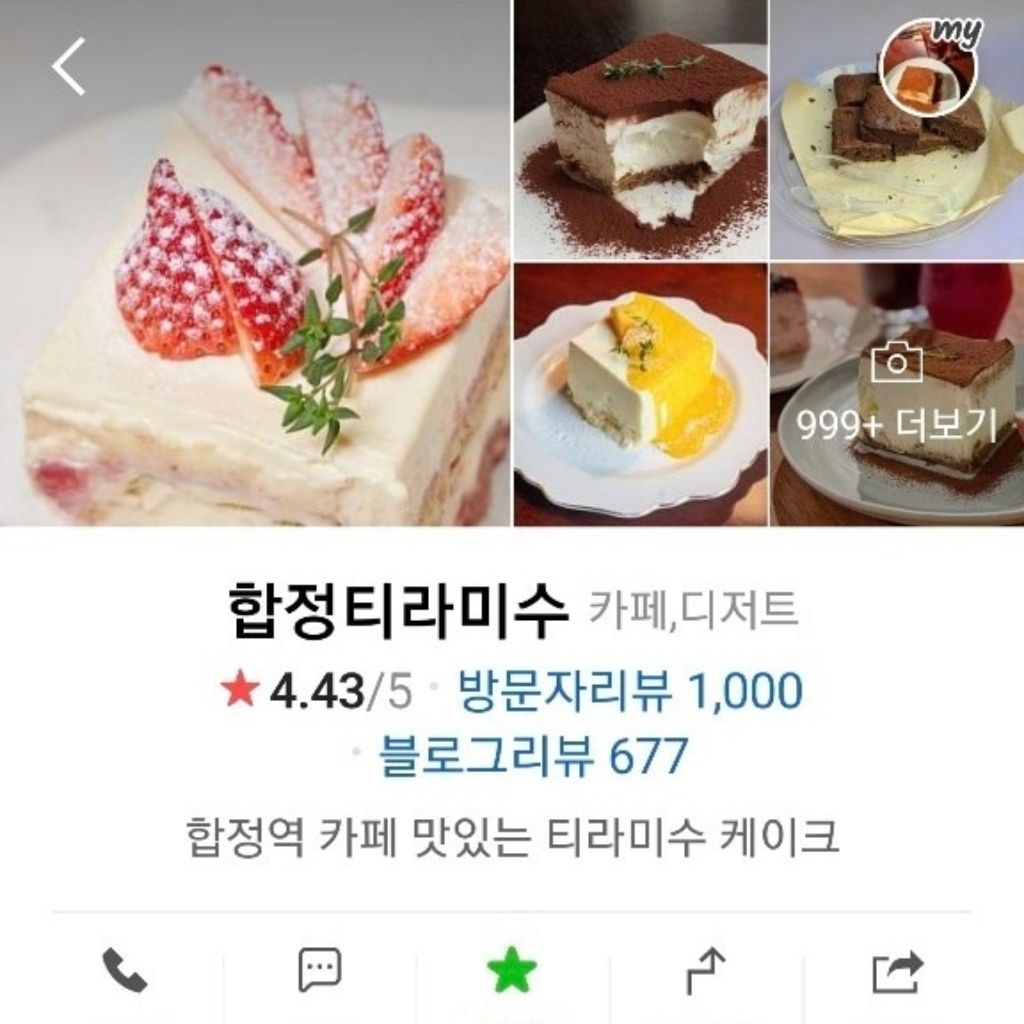This screenshot has height=1024, width=1024.
Task: Open 블로그리뷰 677 blog reviews
Action: (x=534, y=756)
